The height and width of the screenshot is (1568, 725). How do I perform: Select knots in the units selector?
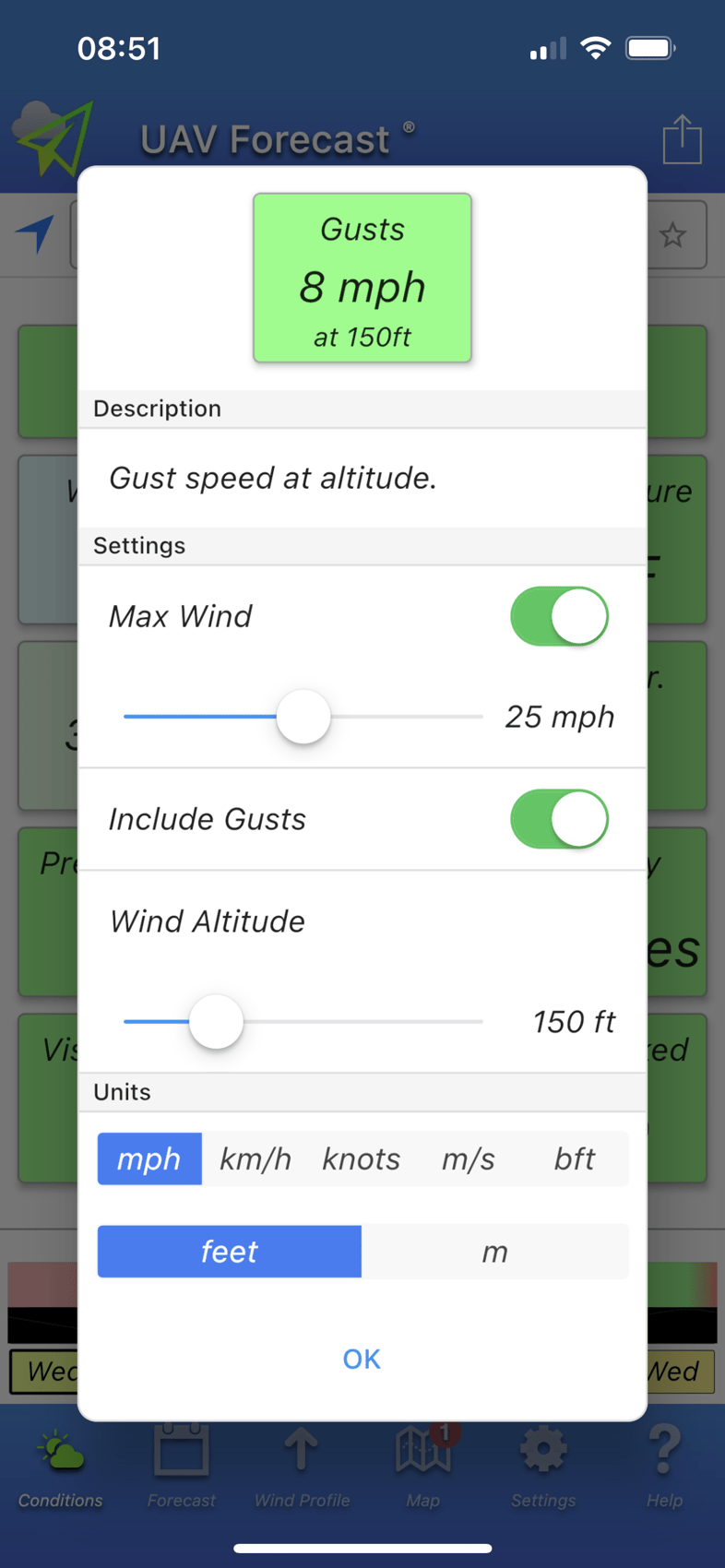[362, 1159]
